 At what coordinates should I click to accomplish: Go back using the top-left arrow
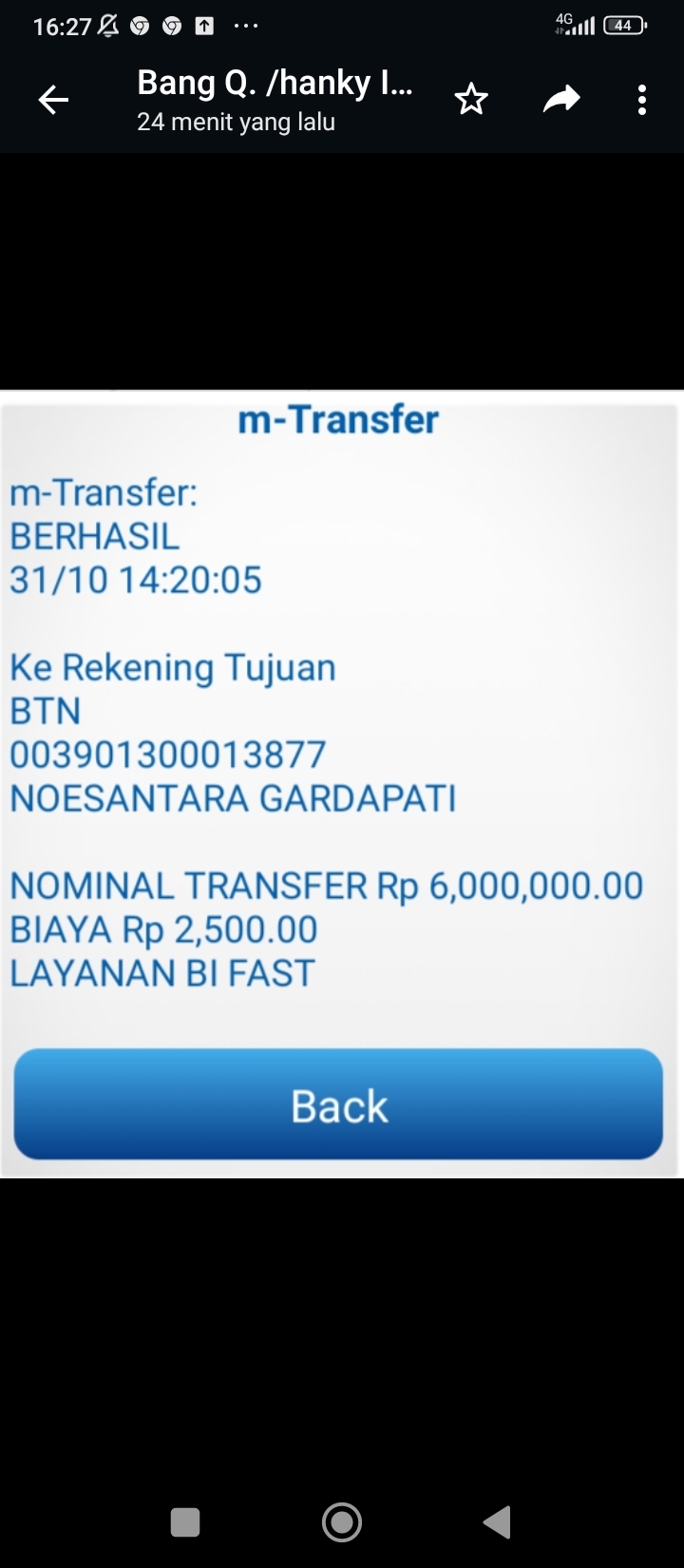[x=53, y=100]
